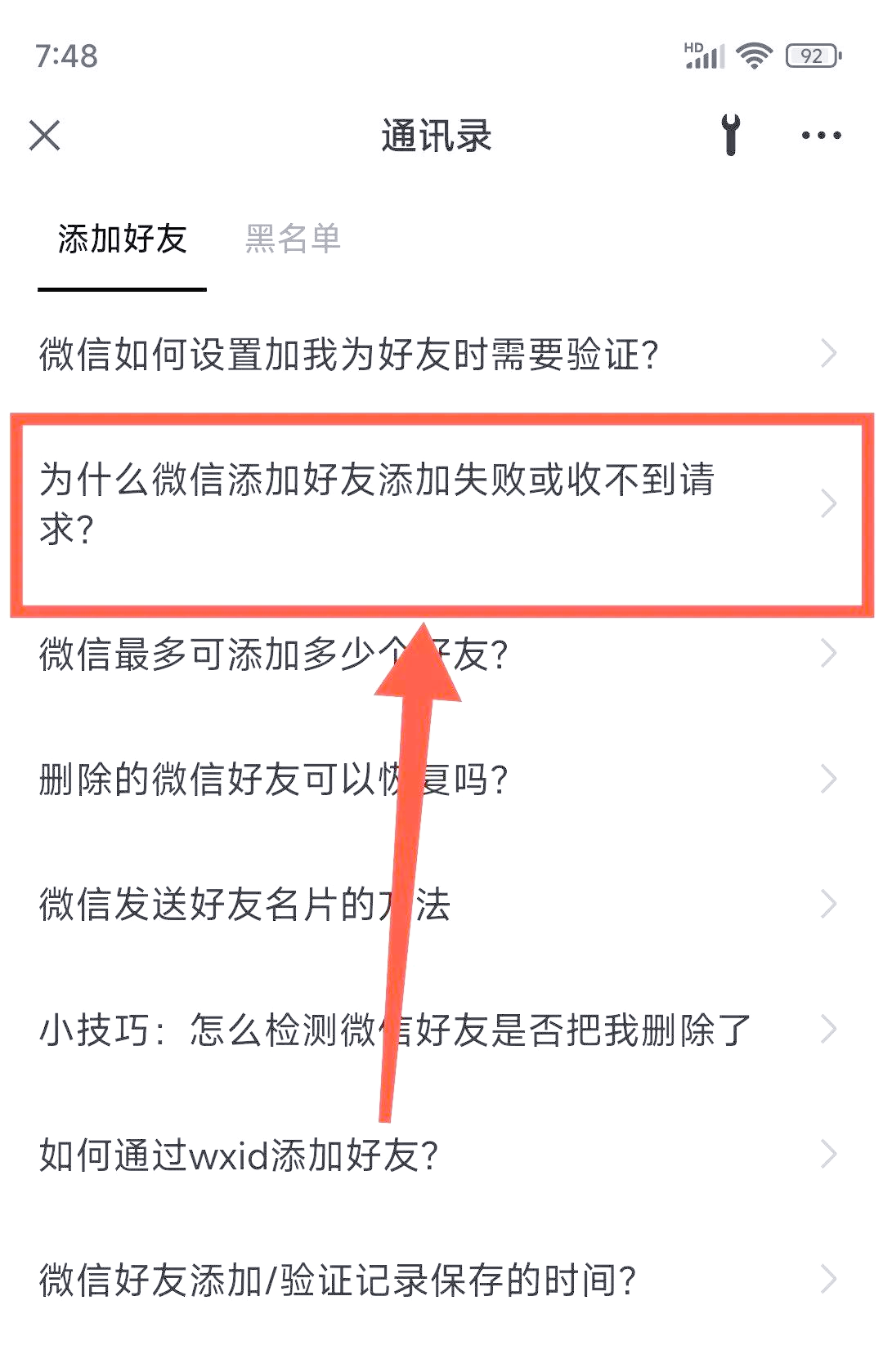
Task: Tap the battery indicator showing 92
Action: point(810,55)
